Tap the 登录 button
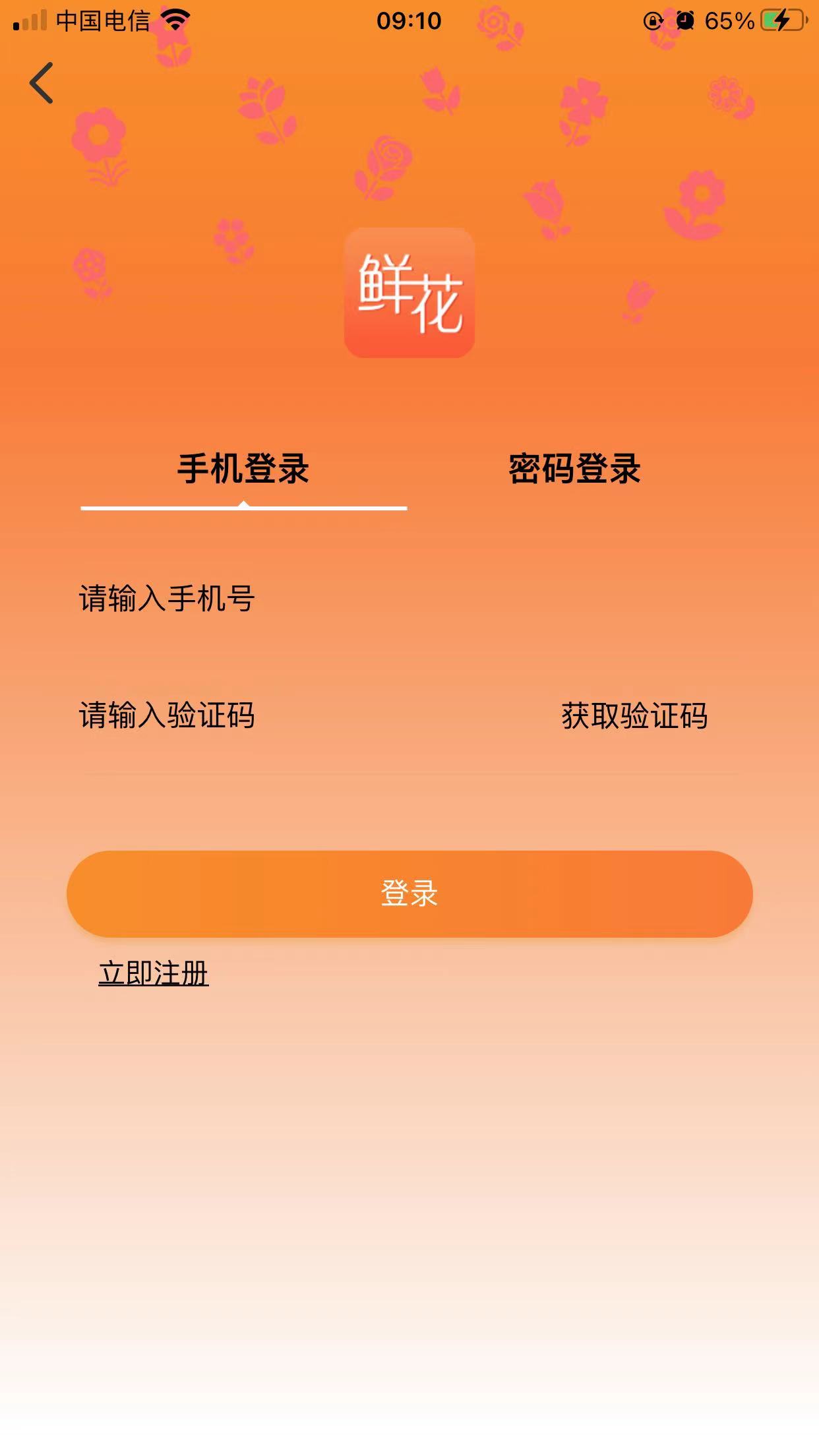The width and height of the screenshot is (819, 1456). [409, 893]
